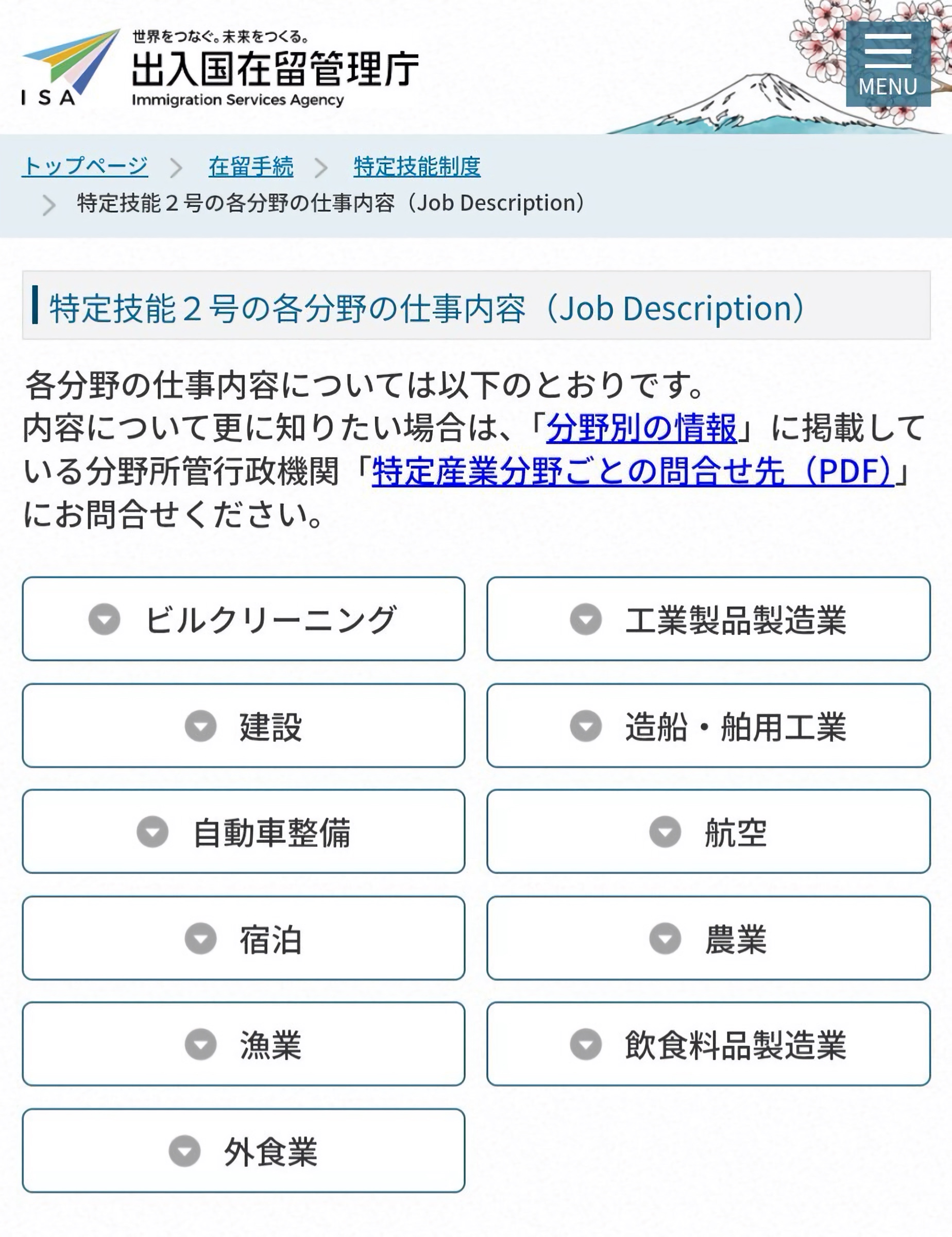Expand the 飲食料品製造業 section
Screen dimensions: 952x1237
[708, 1044]
